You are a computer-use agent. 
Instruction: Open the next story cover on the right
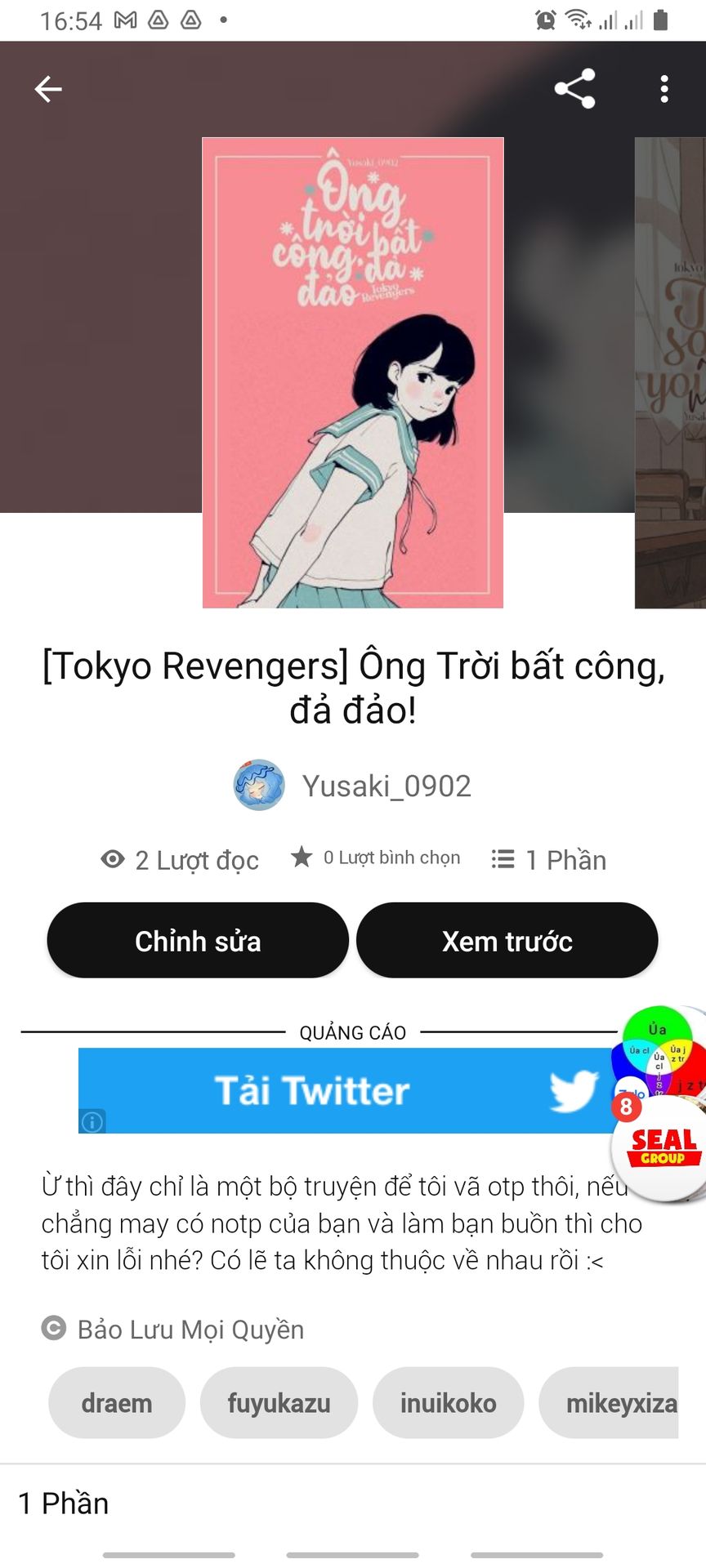pyautogui.click(x=672, y=372)
